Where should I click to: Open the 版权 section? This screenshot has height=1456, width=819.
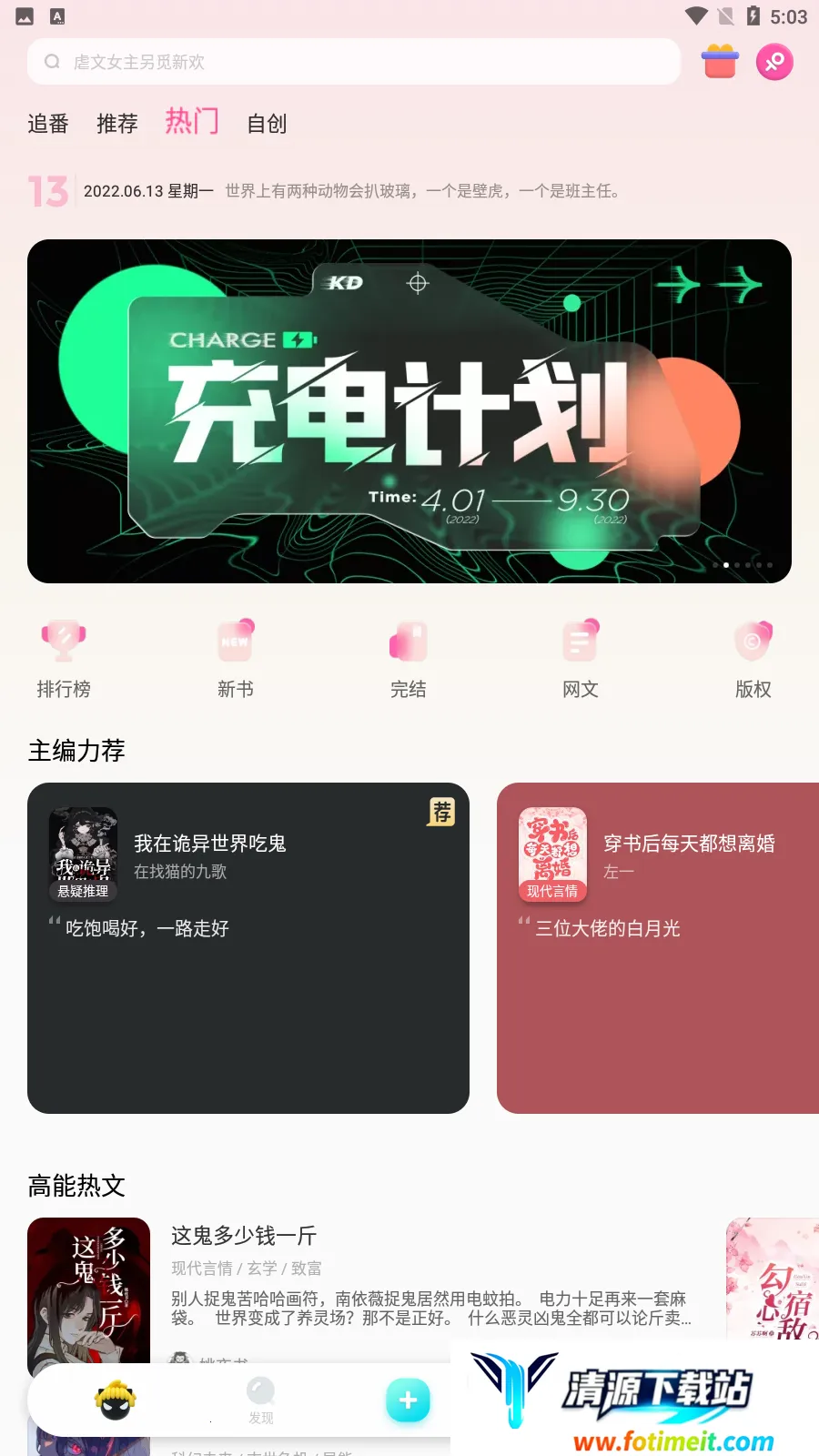753,660
